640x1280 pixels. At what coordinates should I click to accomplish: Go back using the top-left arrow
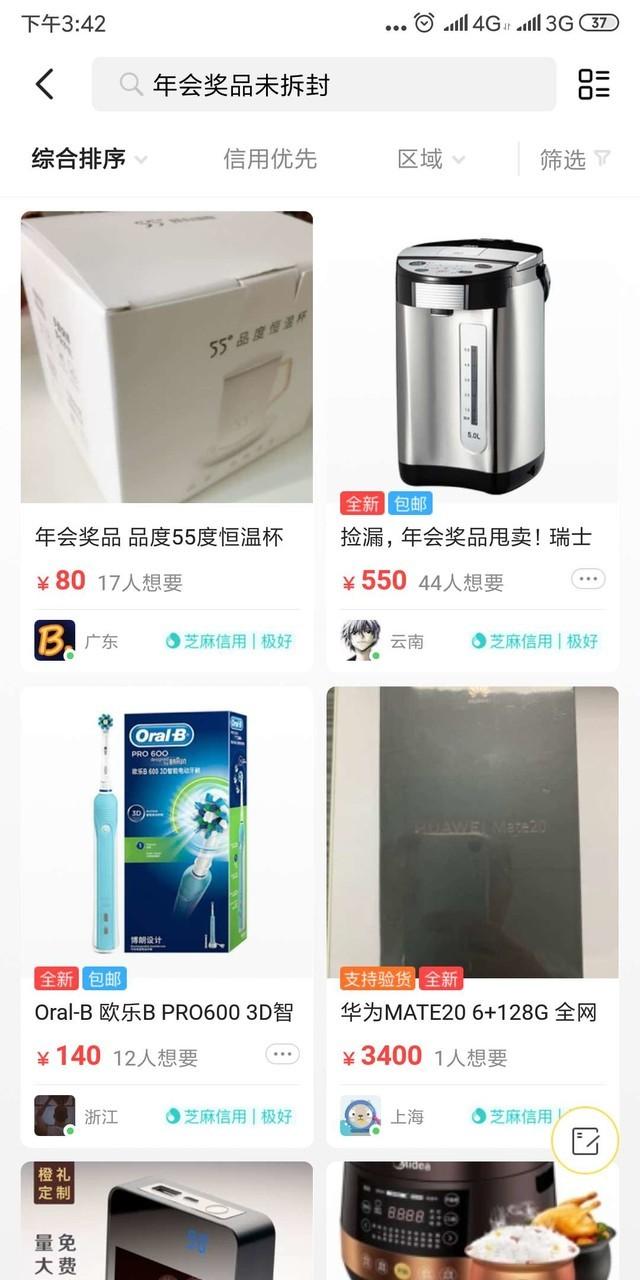(45, 85)
